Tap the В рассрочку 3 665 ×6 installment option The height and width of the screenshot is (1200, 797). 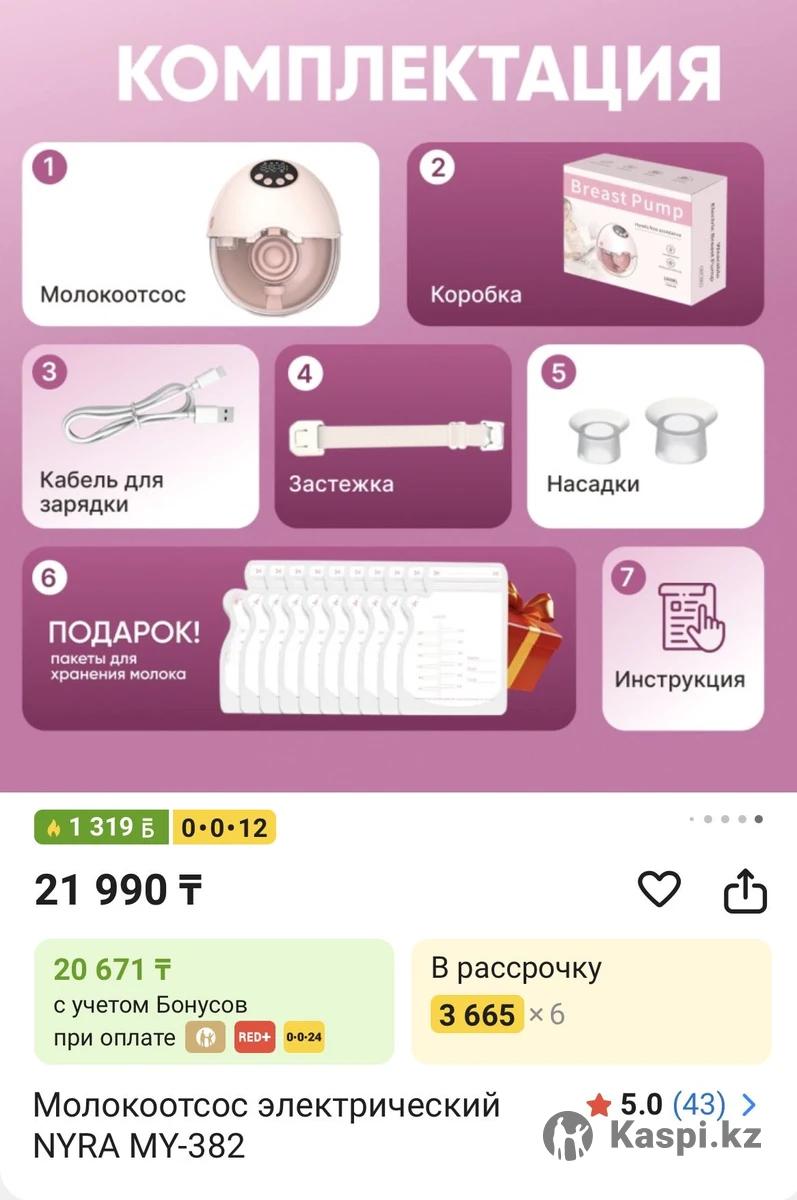coord(591,1001)
